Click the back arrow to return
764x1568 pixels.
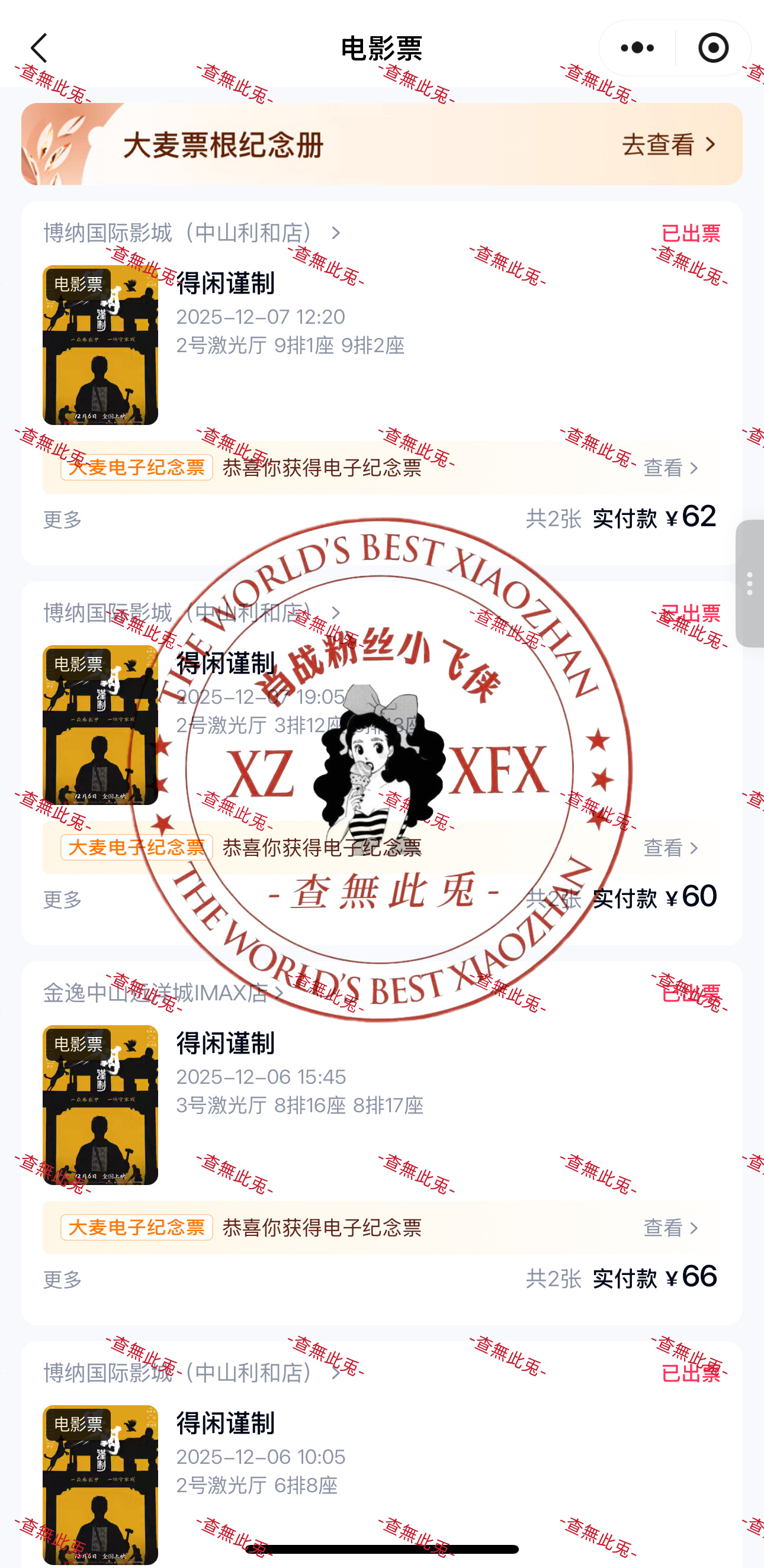coord(38,46)
